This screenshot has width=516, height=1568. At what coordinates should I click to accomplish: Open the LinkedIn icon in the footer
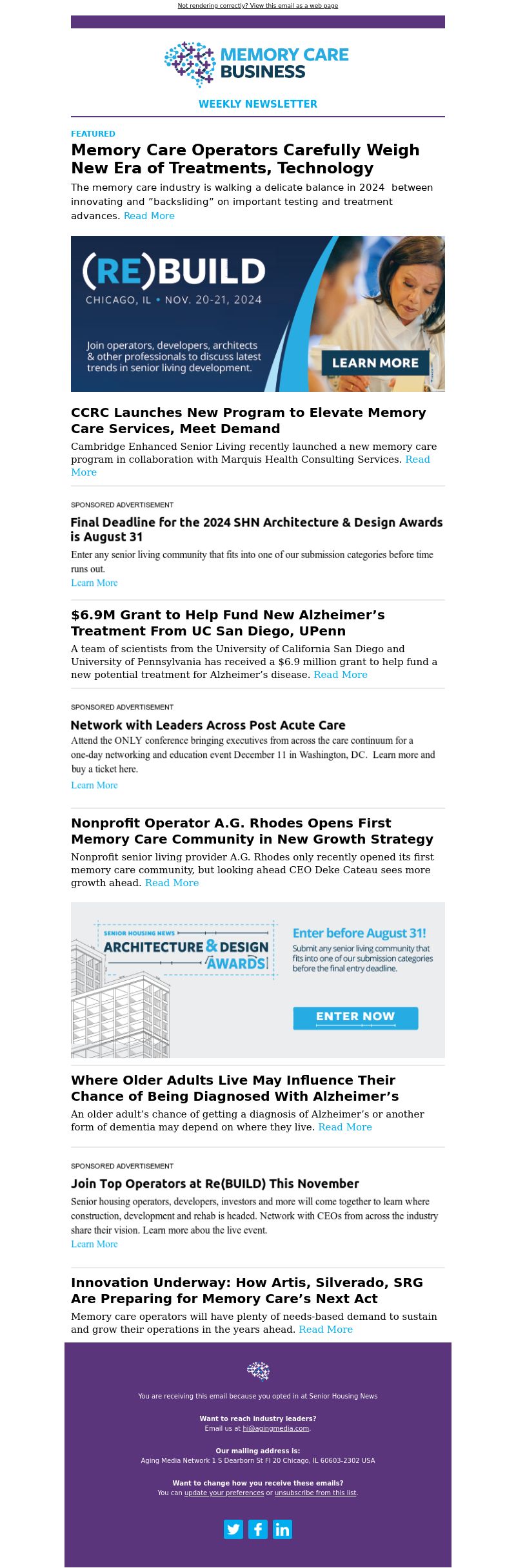point(283,1529)
